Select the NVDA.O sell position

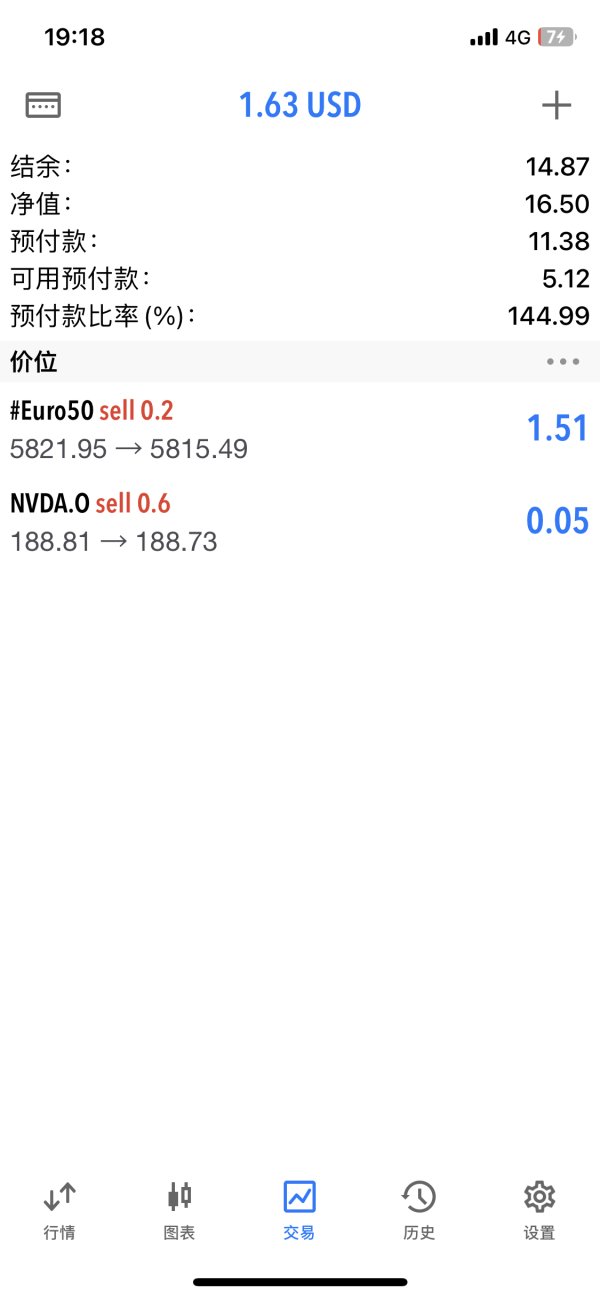(x=300, y=521)
